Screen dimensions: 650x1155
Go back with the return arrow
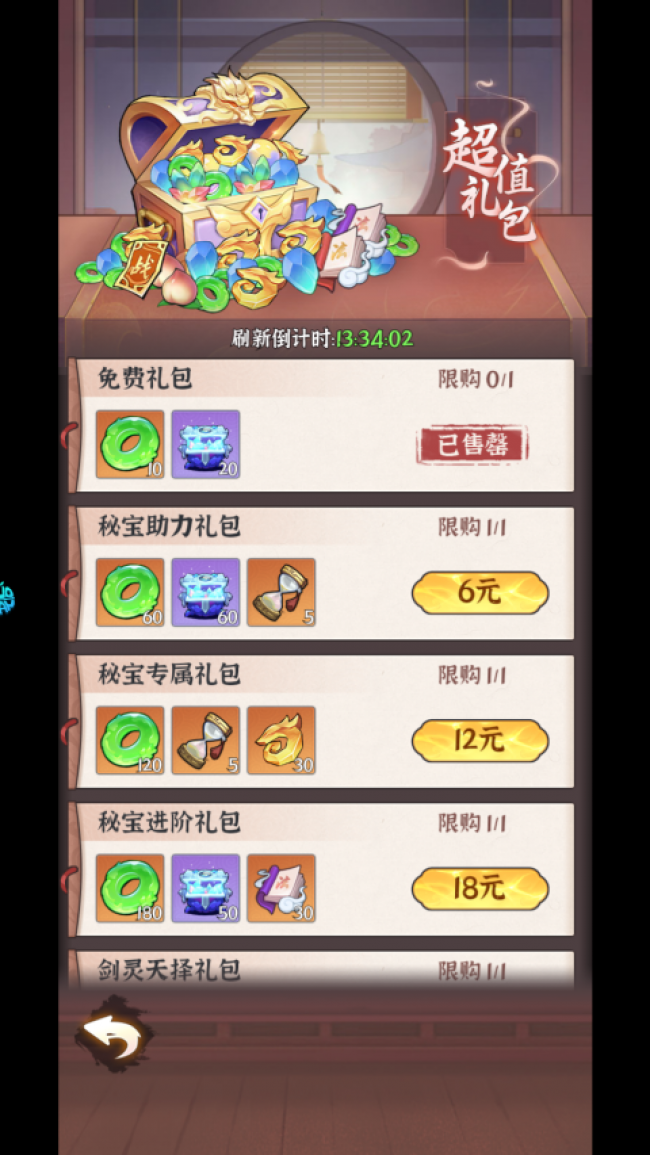[112, 1037]
